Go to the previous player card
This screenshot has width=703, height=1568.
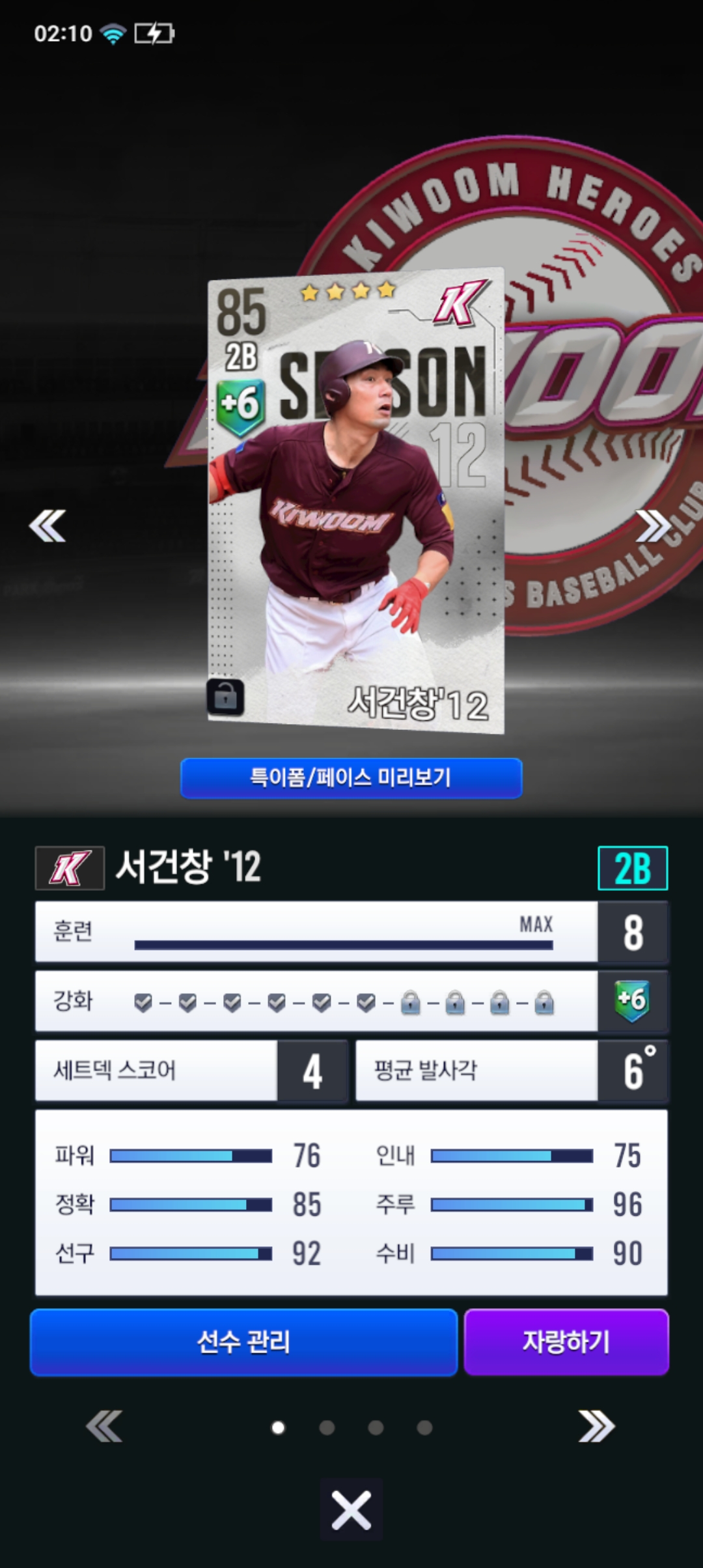click(x=48, y=525)
